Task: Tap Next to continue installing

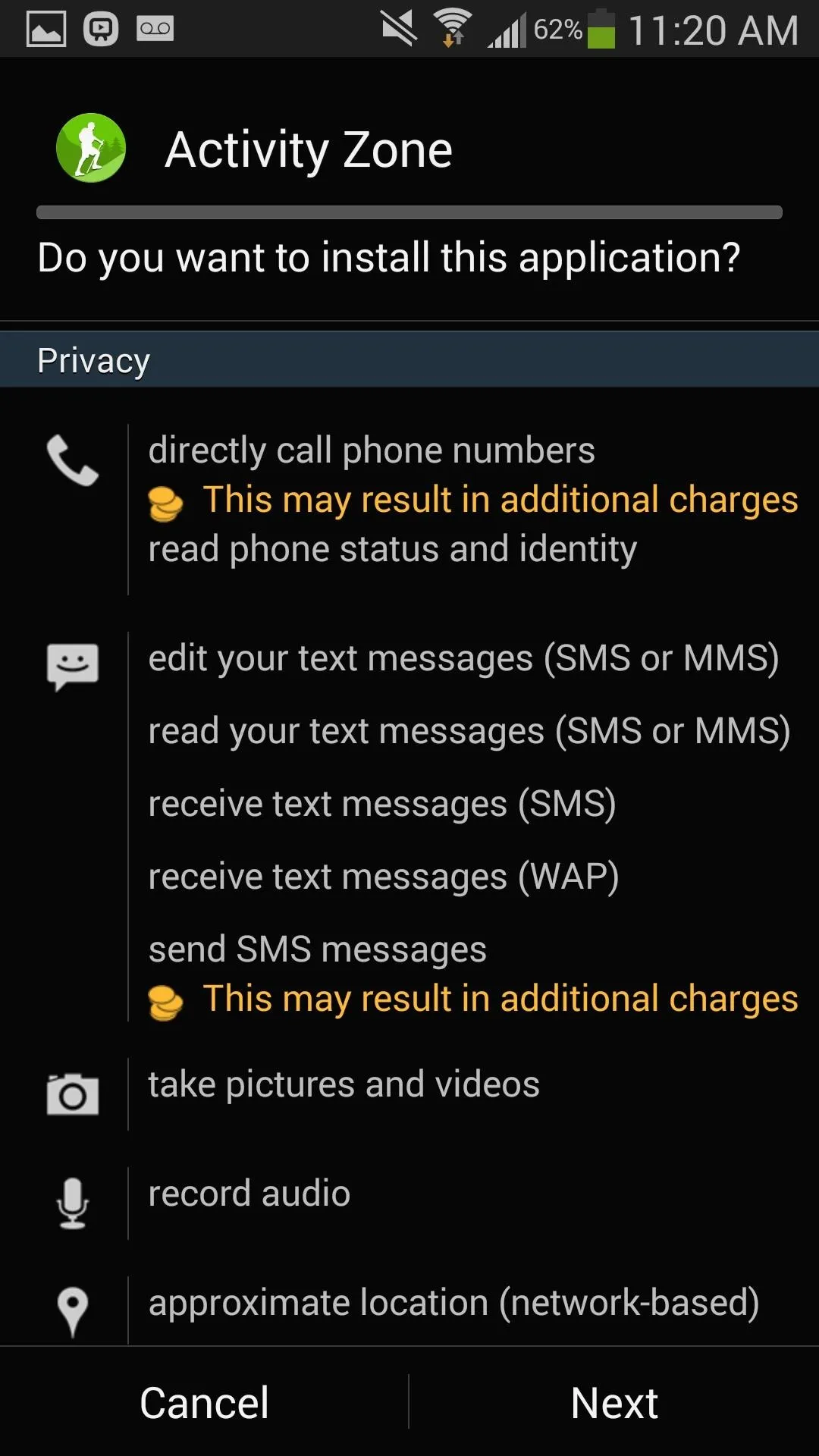Action: pyautogui.click(x=614, y=1402)
